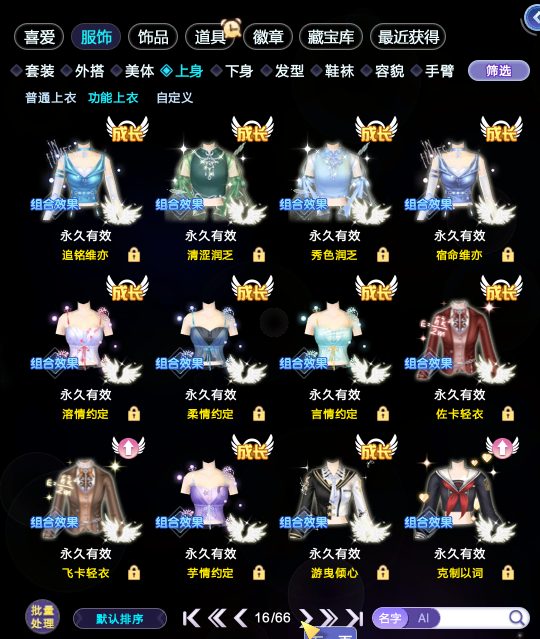Tap the name search magnifier icon
The image size is (540, 639).
517,618
